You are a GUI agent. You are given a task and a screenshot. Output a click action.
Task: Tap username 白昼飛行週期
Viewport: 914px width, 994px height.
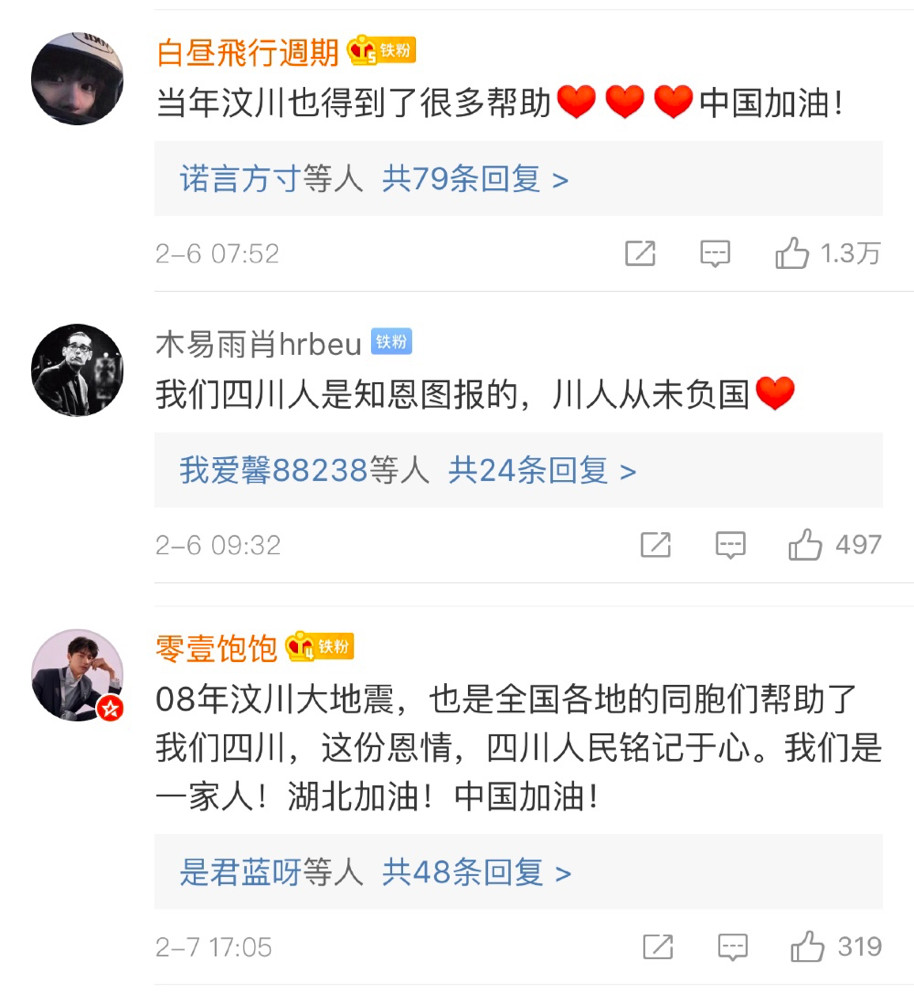248,51
